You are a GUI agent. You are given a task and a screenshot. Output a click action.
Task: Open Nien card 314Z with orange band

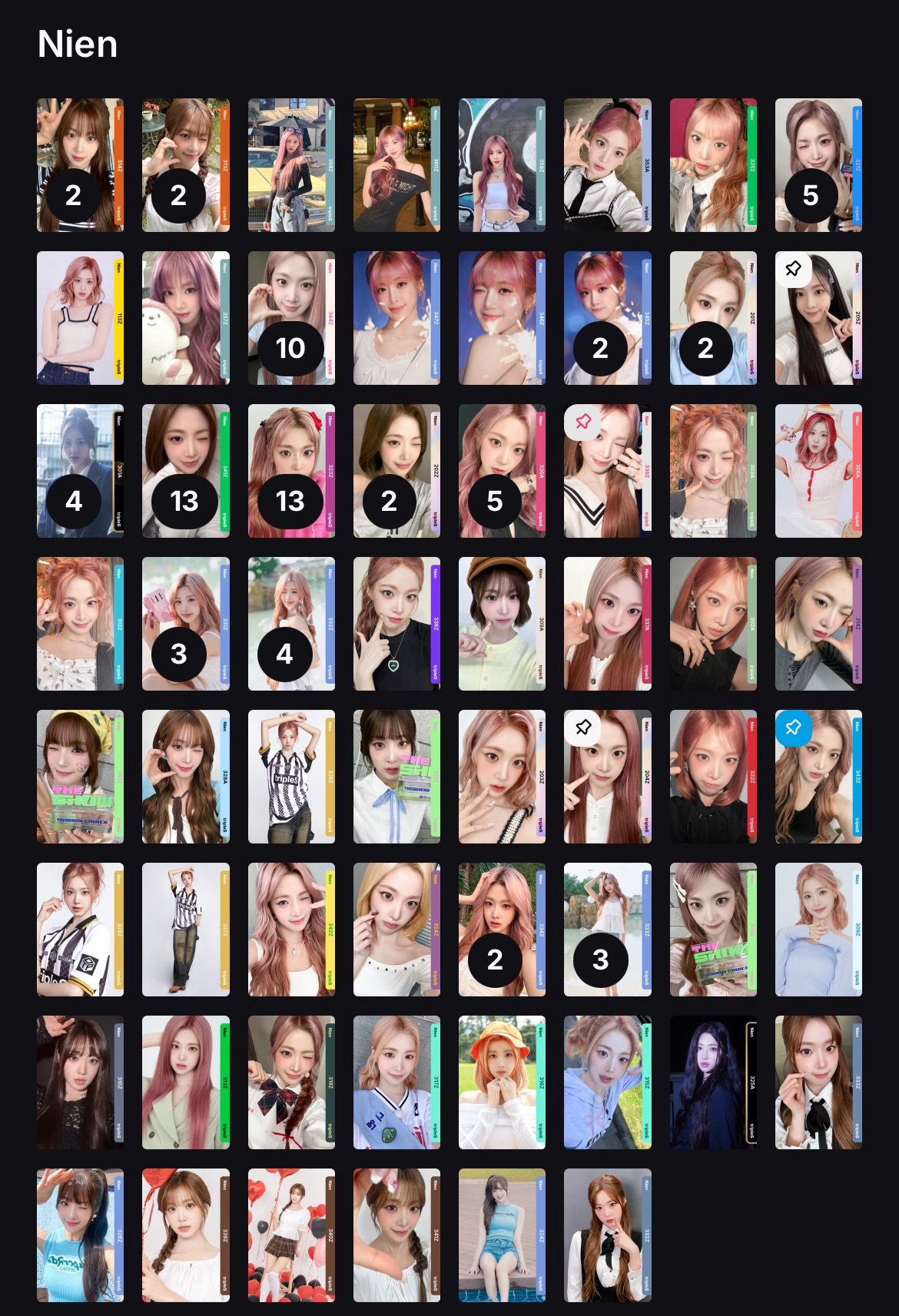pyautogui.click(x=80, y=164)
